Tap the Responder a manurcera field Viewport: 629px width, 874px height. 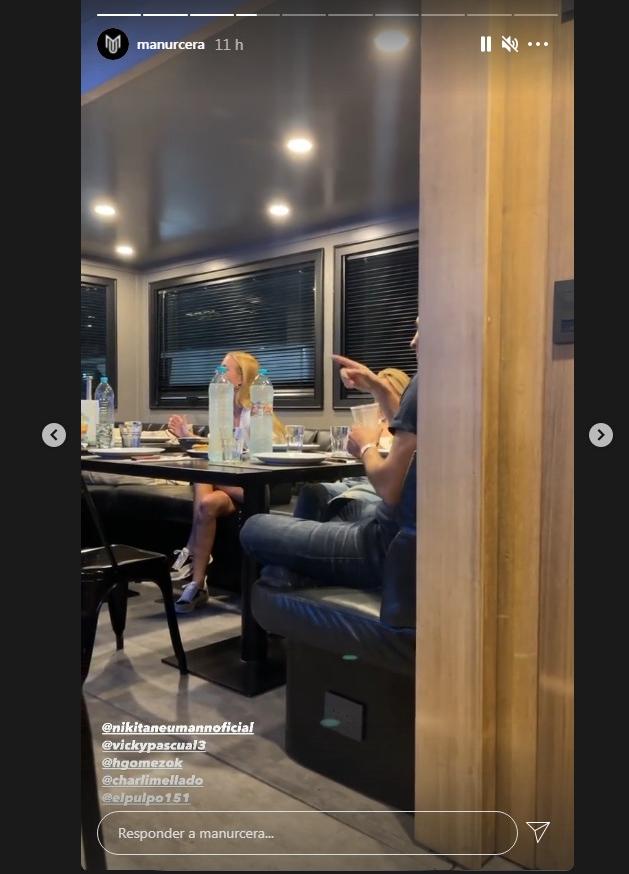[x=306, y=832]
